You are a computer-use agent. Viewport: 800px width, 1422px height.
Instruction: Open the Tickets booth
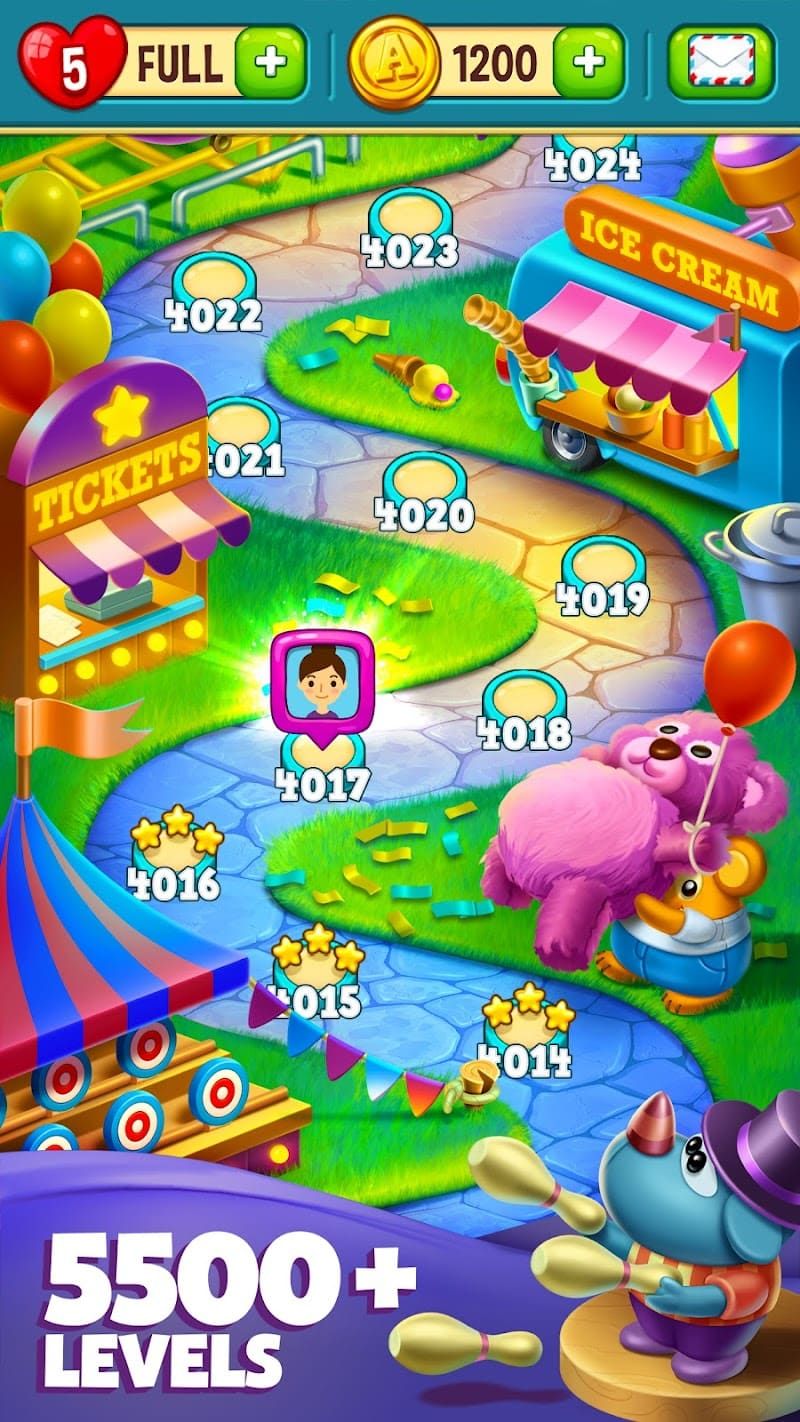110,500
